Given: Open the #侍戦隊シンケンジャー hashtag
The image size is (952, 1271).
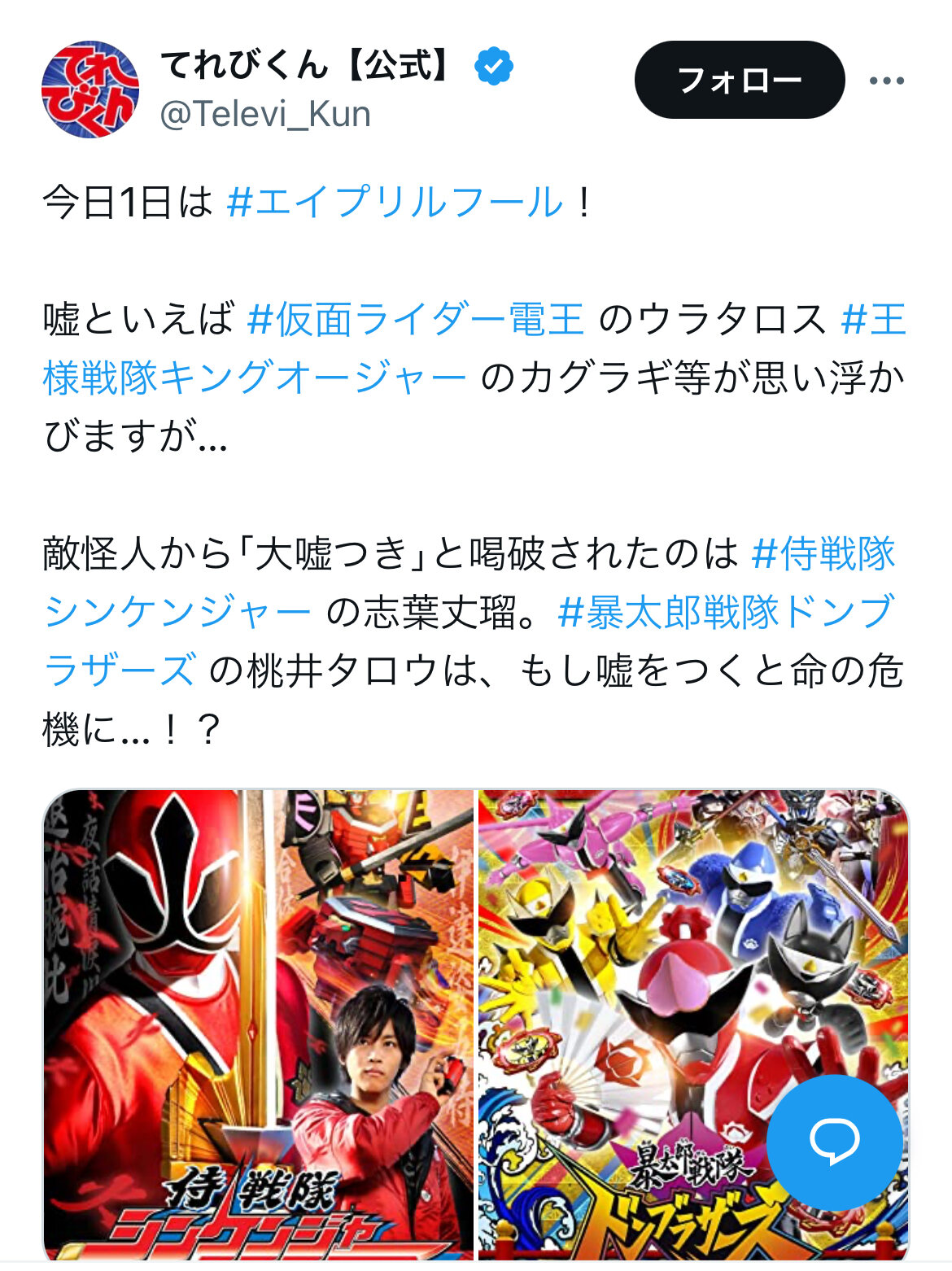Looking at the screenshot, I should (823, 554).
